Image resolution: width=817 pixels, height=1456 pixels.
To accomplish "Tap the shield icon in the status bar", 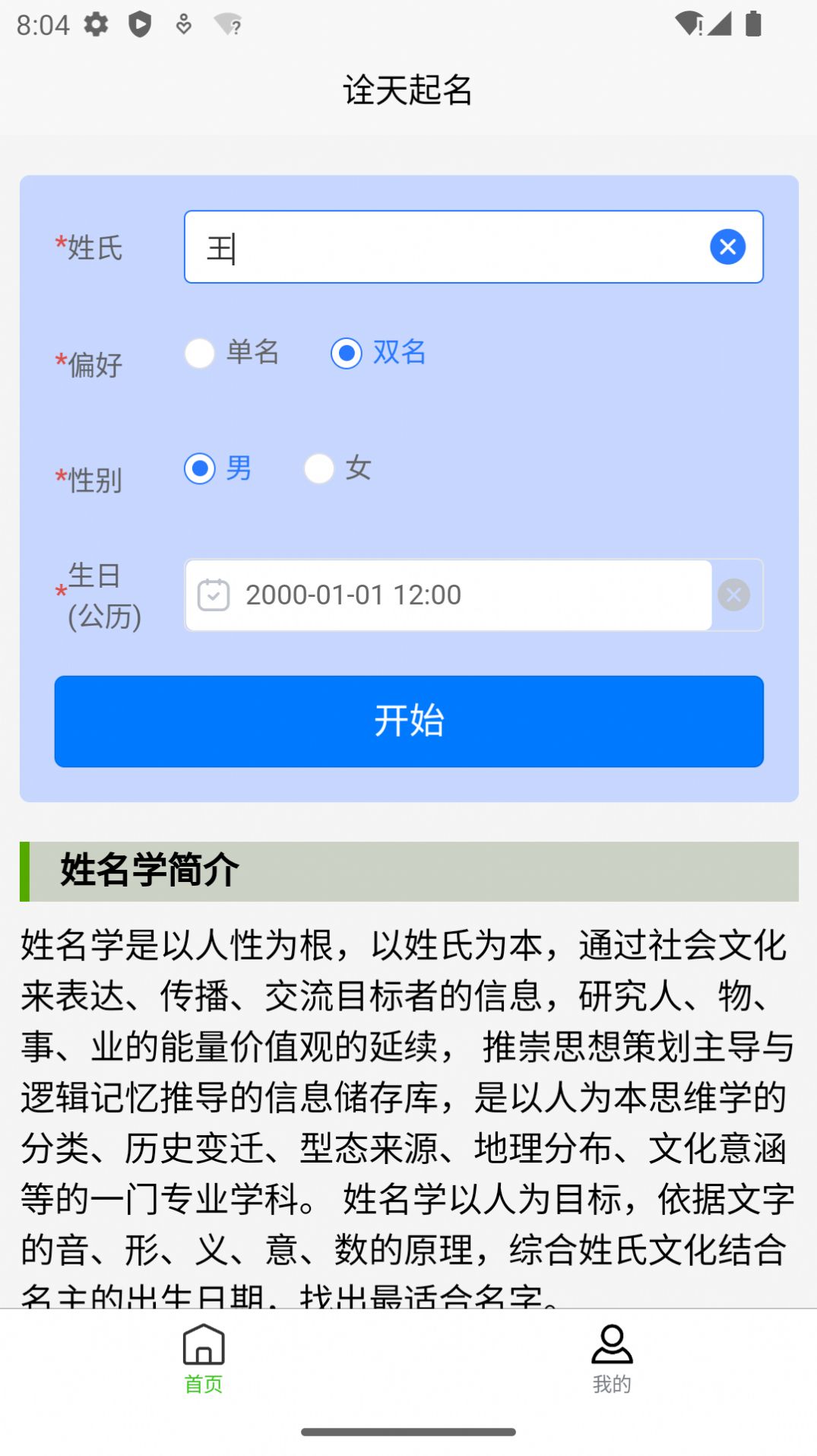I will click(x=140, y=24).
